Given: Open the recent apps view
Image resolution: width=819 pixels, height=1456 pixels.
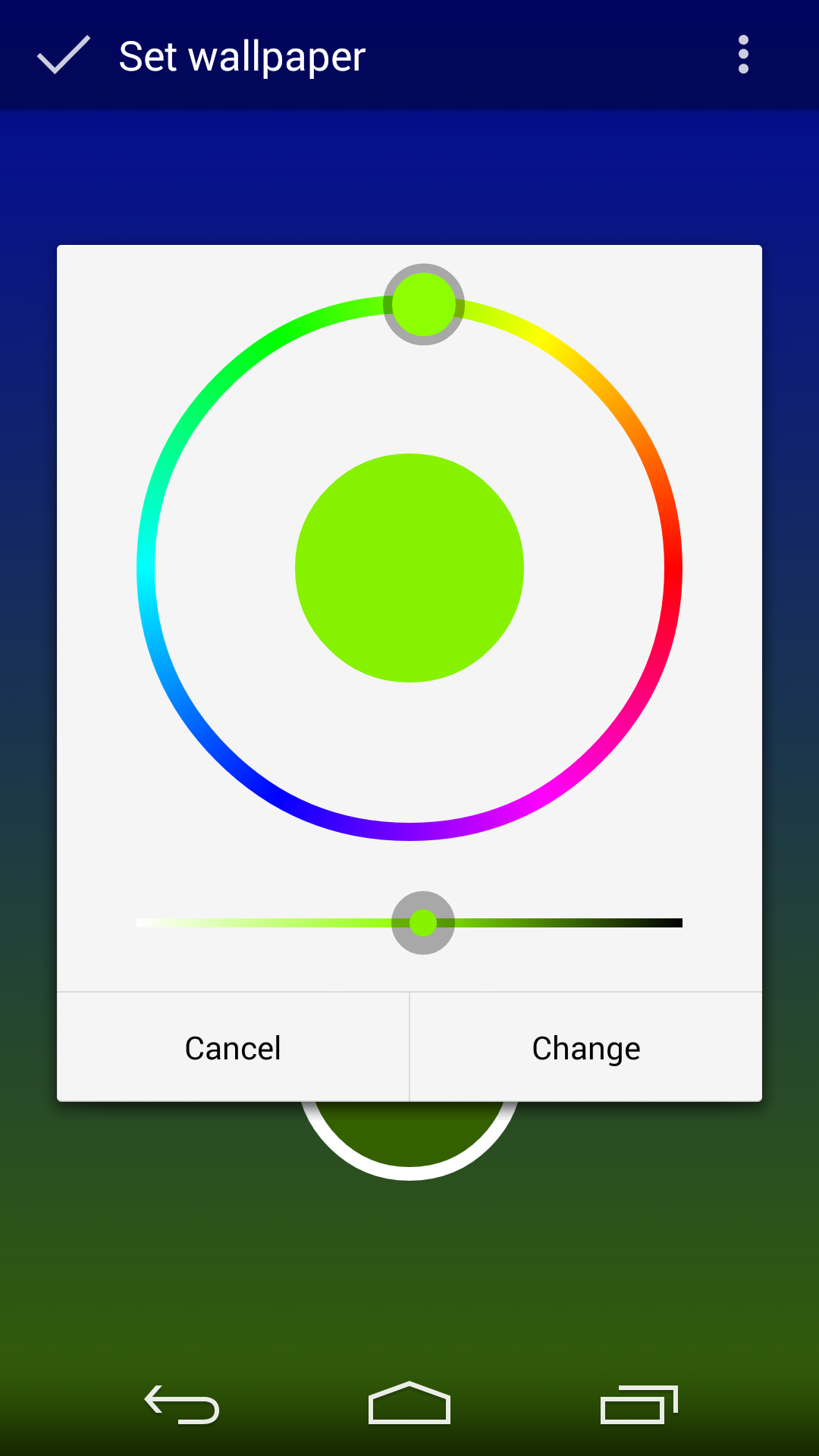Looking at the screenshot, I should tap(639, 1404).
